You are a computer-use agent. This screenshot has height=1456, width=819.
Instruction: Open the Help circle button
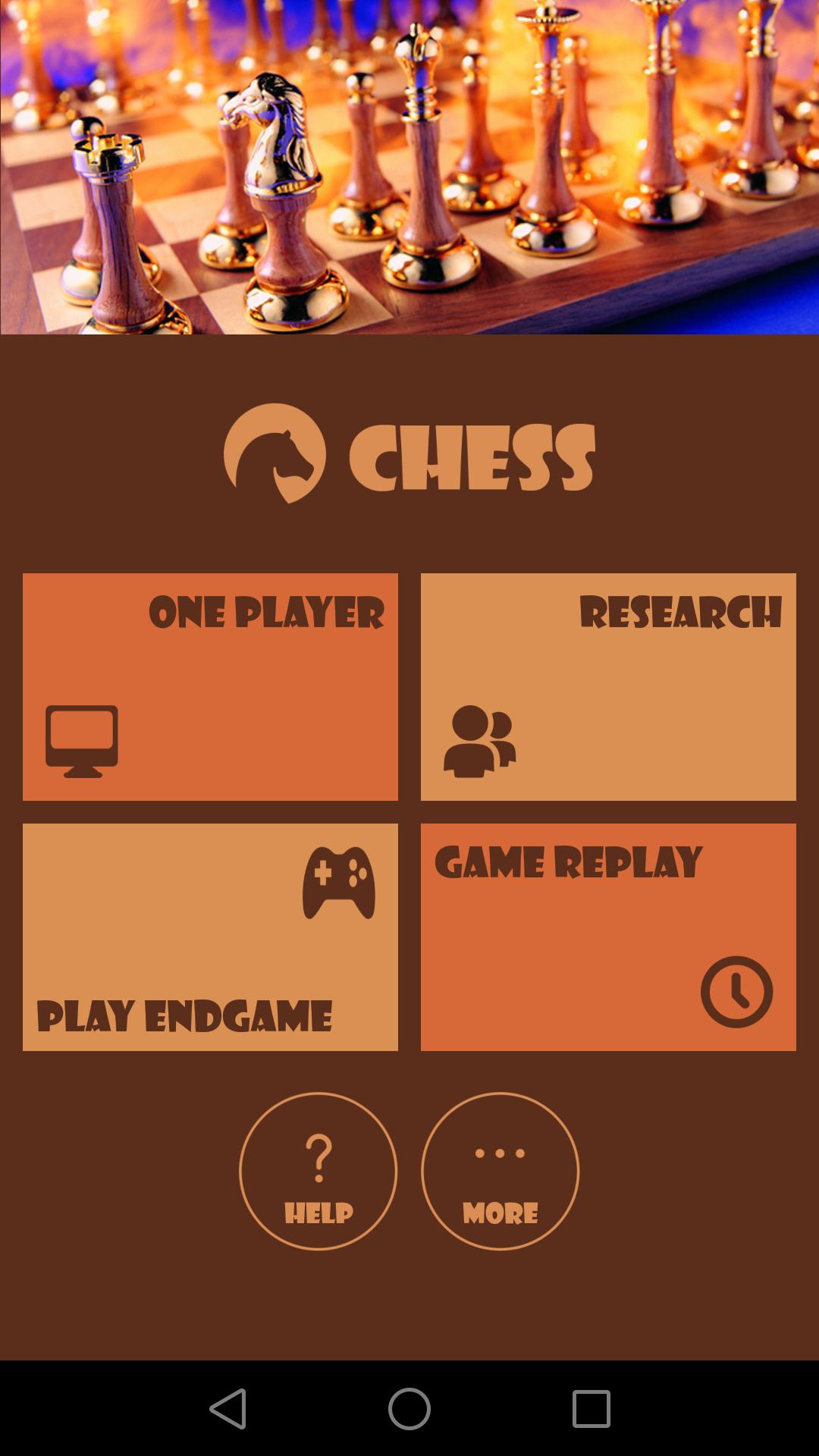(318, 1171)
